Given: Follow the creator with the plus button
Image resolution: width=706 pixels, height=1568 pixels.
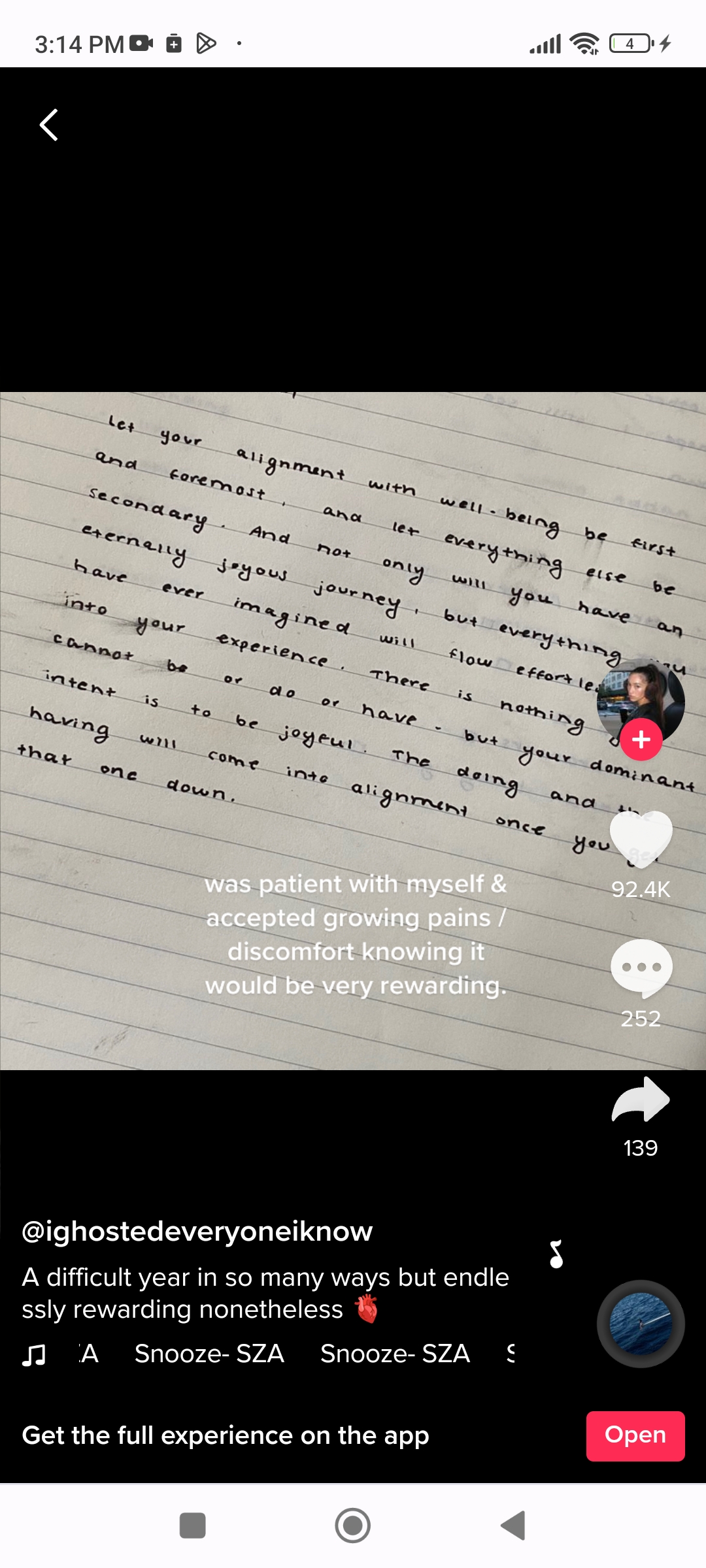Looking at the screenshot, I should click(x=641, y=740).
